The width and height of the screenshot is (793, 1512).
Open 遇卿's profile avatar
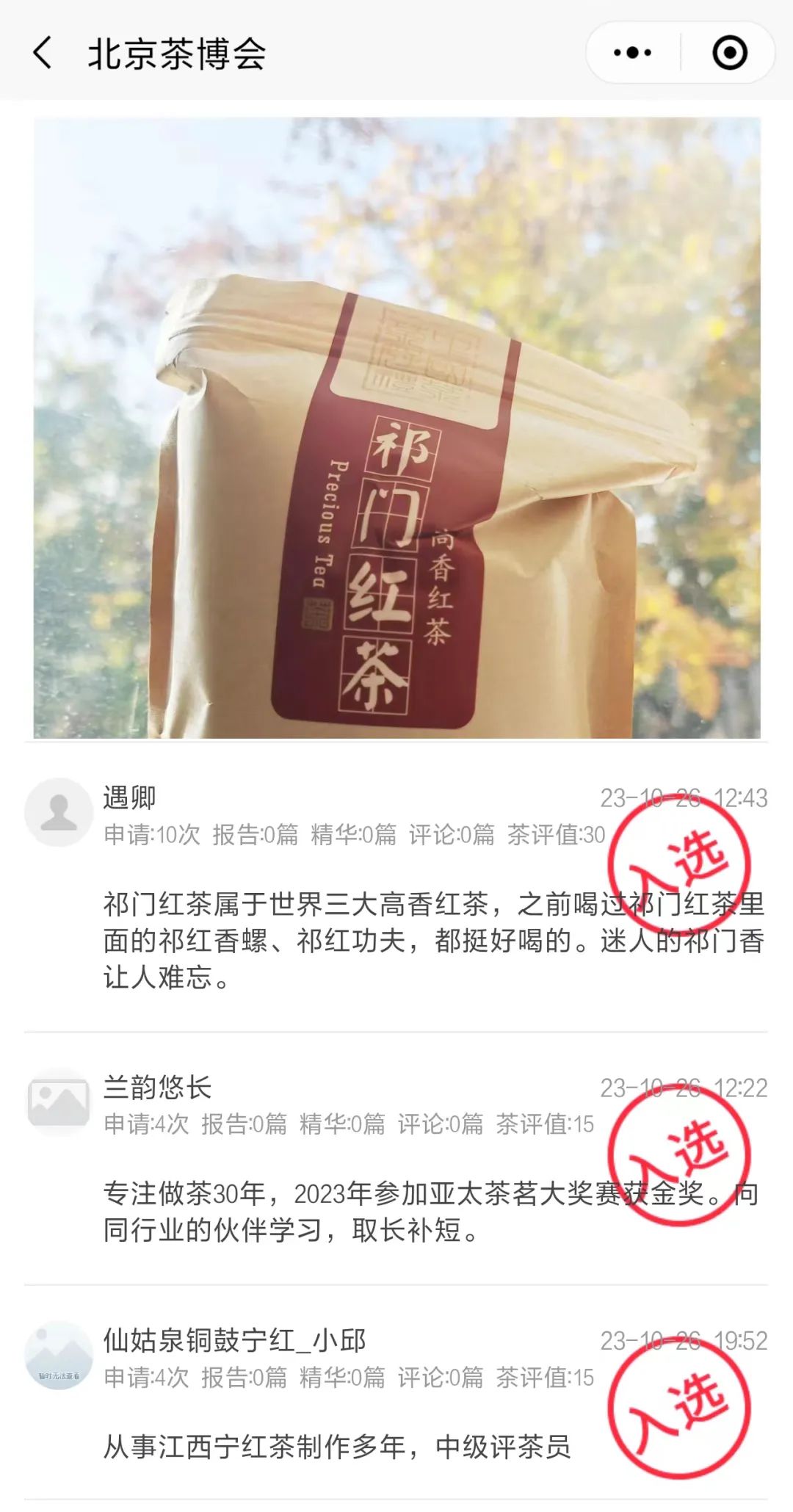point(59,813)
